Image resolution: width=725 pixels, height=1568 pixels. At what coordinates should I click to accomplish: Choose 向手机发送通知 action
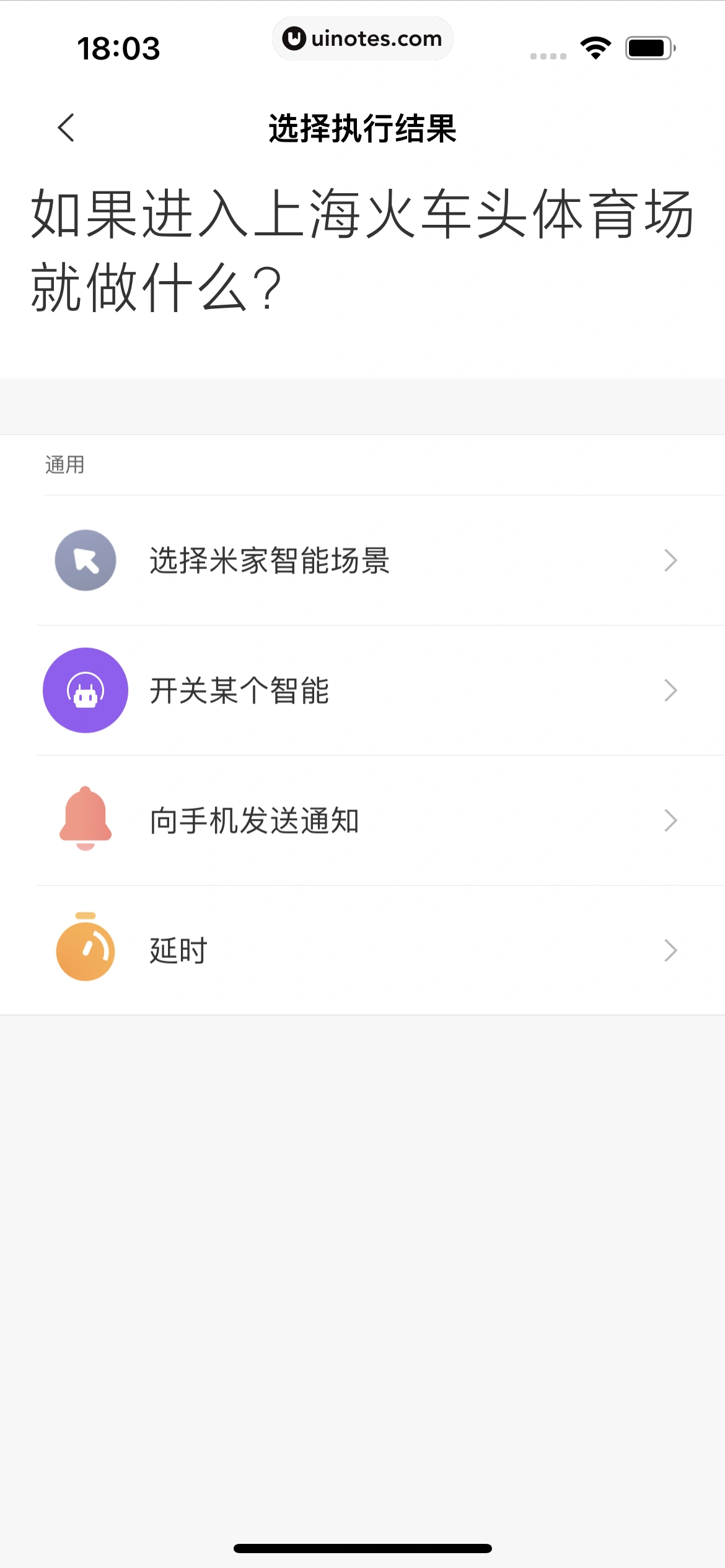362,821
